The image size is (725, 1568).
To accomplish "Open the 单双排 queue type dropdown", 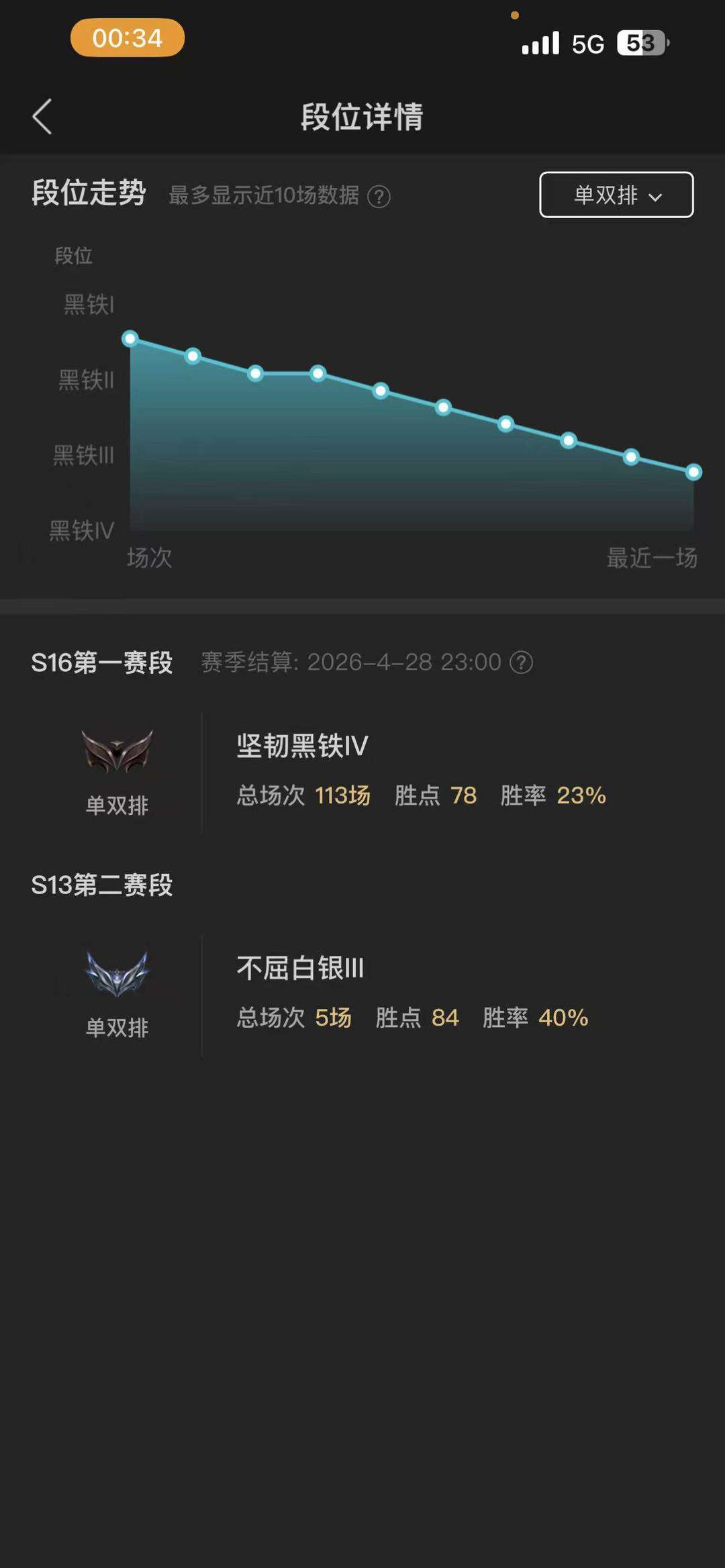I will 616,195.
